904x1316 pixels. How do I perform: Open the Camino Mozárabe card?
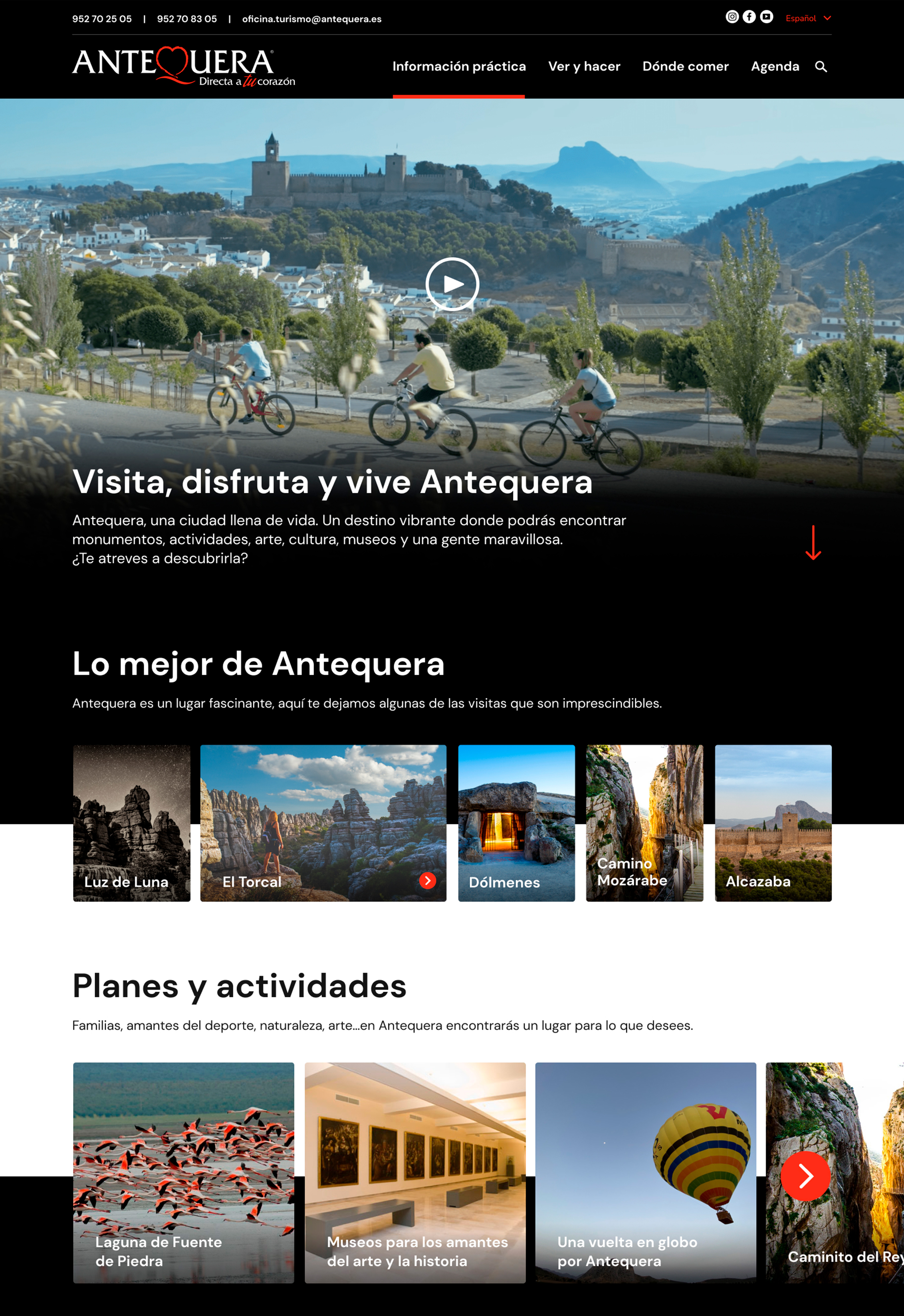coord(644,823)
